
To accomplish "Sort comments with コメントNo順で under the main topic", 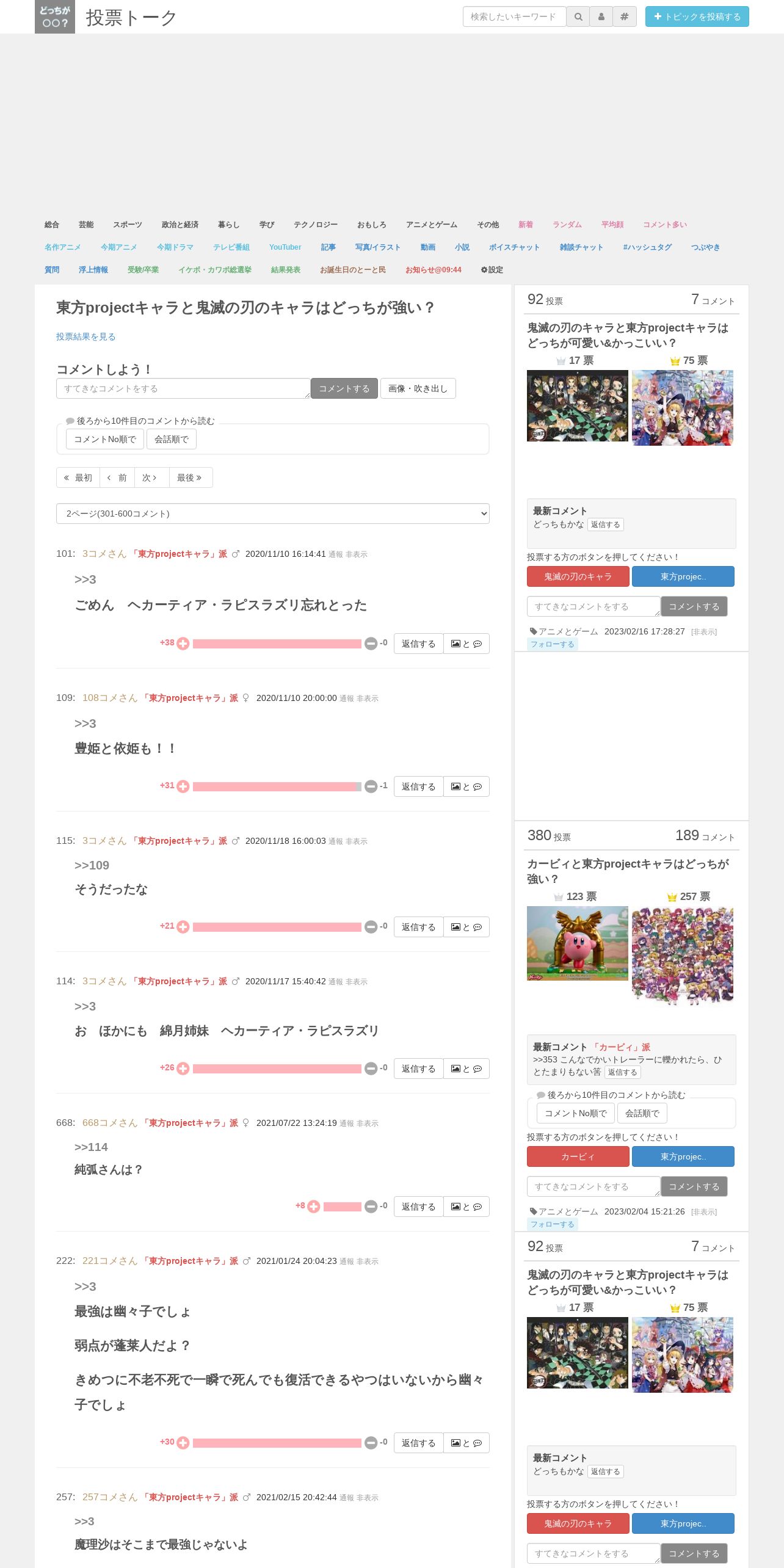I will pos(105,439).
